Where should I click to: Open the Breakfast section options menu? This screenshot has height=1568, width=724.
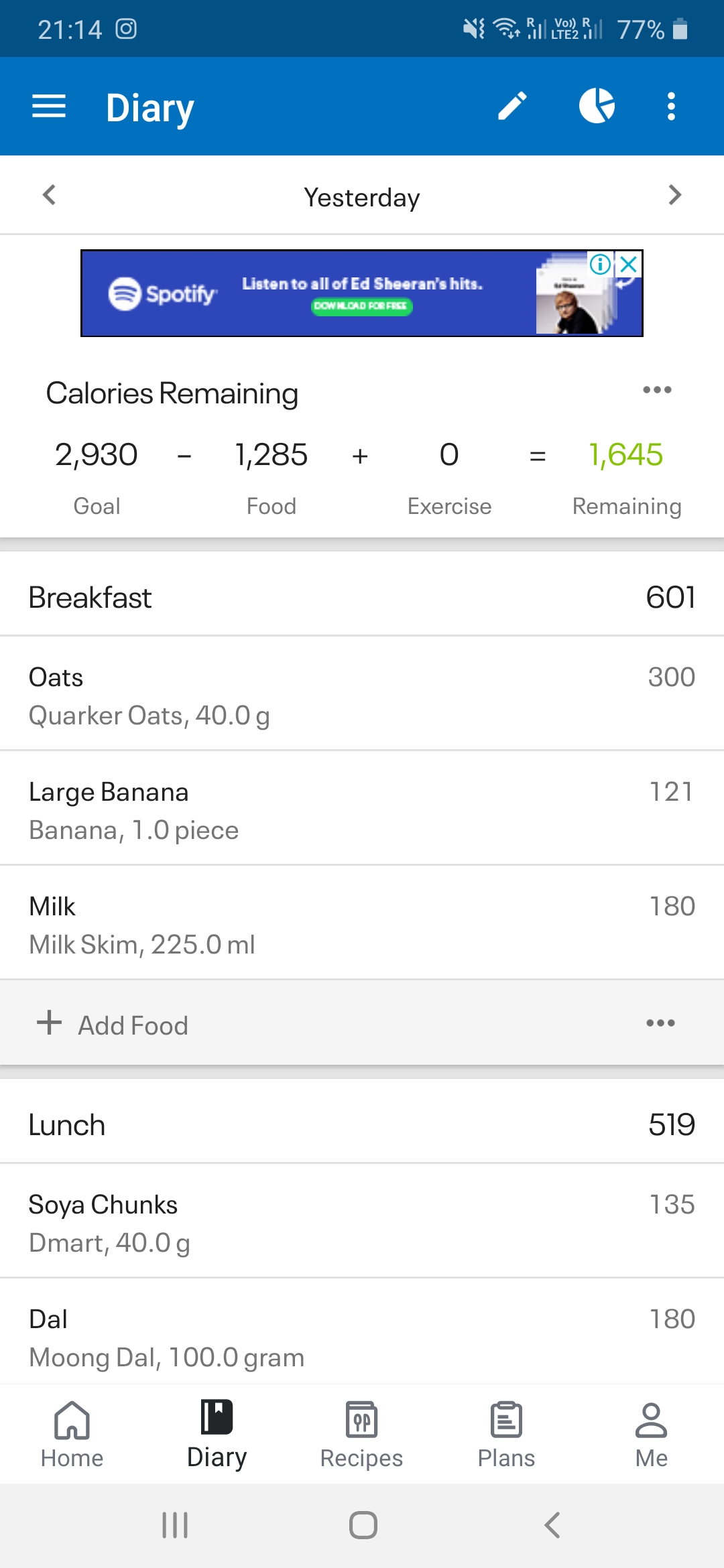pyautogui.click(x=660, y=1023)
